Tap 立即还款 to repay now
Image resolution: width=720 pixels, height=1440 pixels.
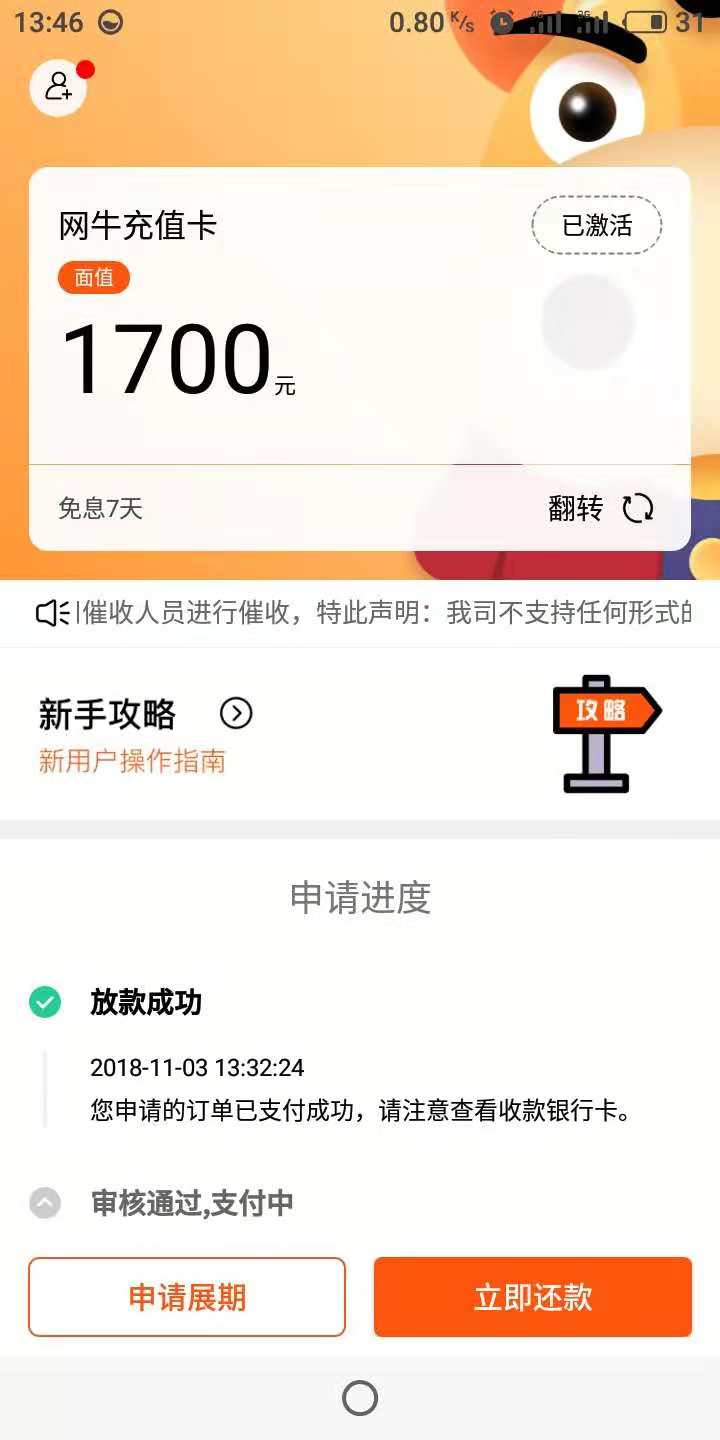tap(533, 1297)
